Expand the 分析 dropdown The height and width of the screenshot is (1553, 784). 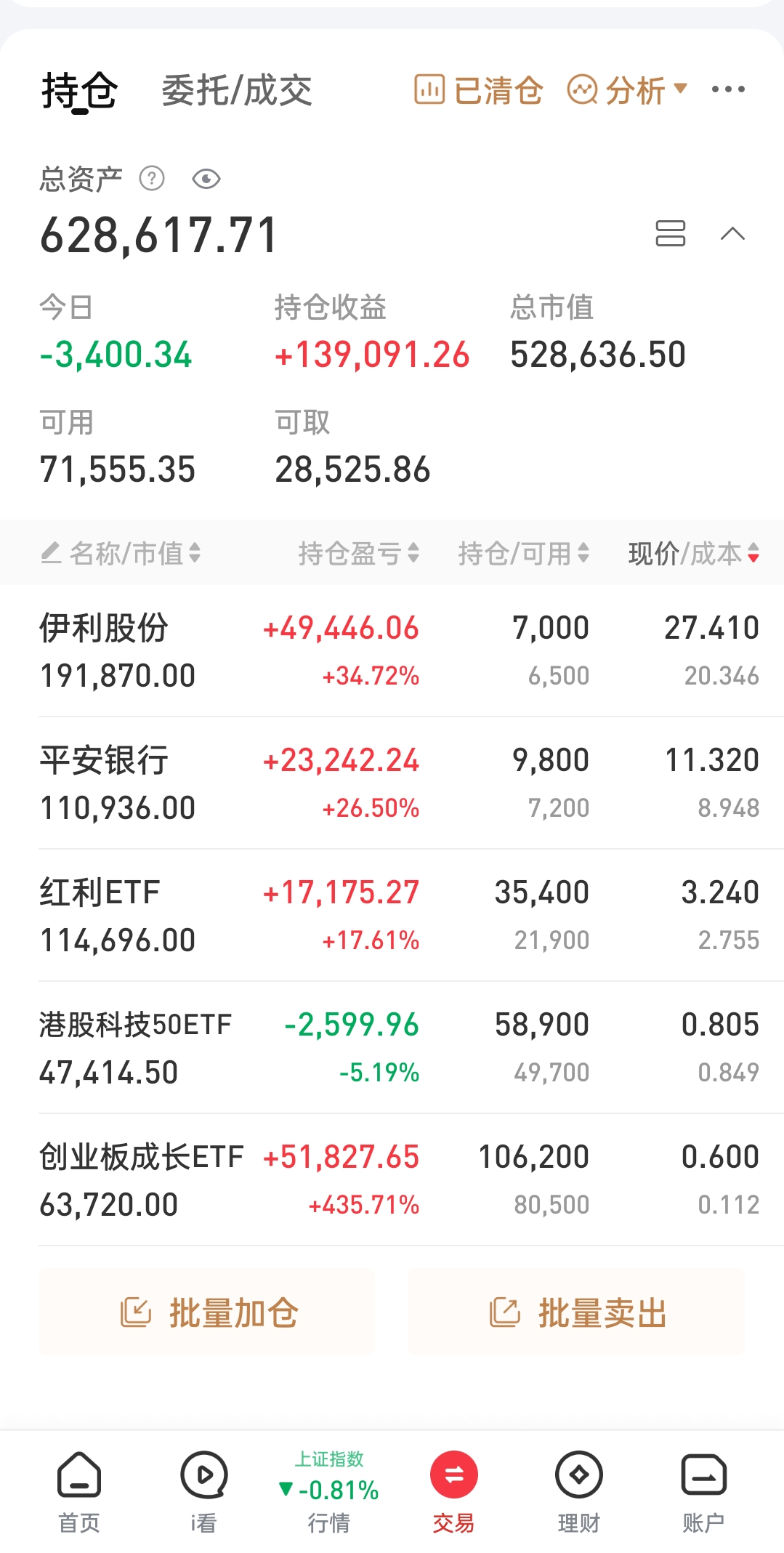[627, 90]
